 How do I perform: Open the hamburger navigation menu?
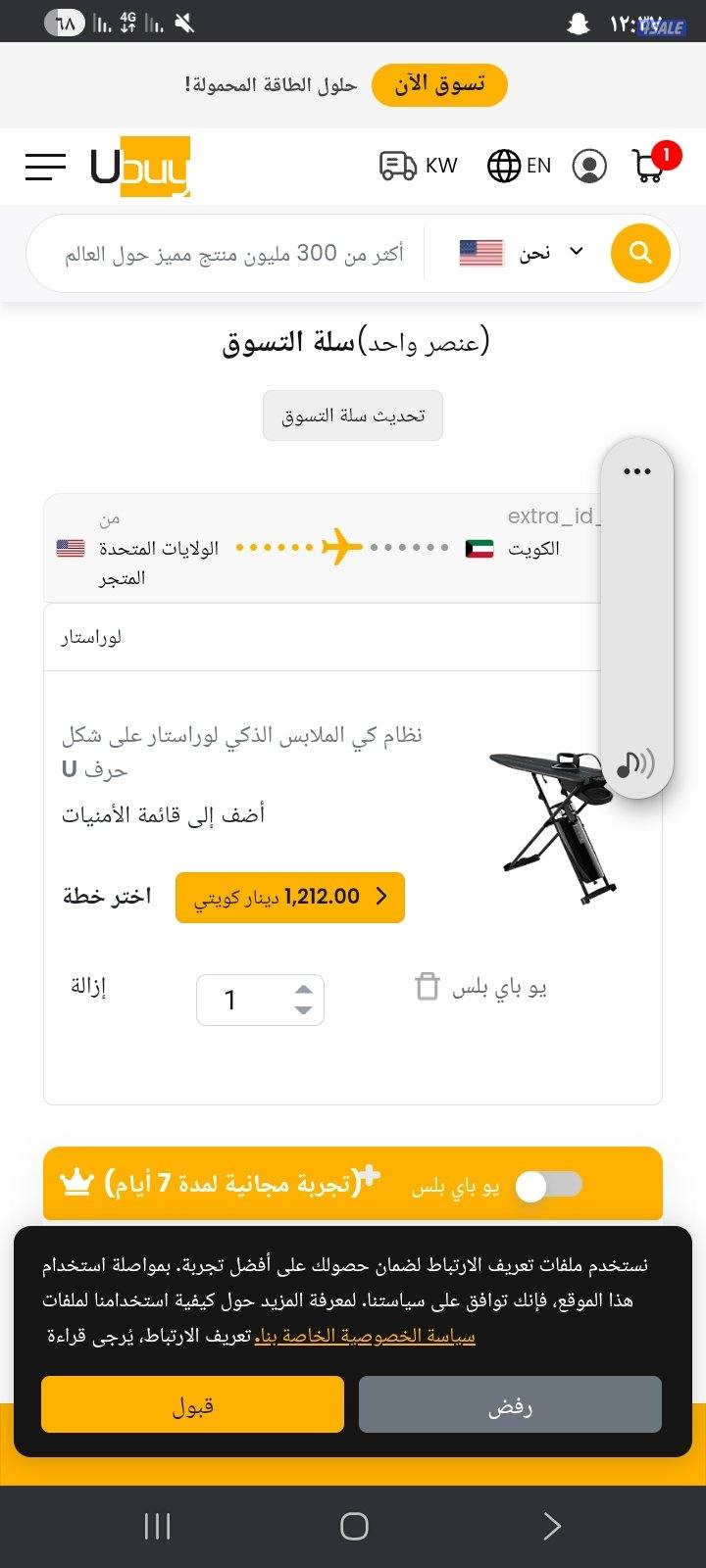44,166
